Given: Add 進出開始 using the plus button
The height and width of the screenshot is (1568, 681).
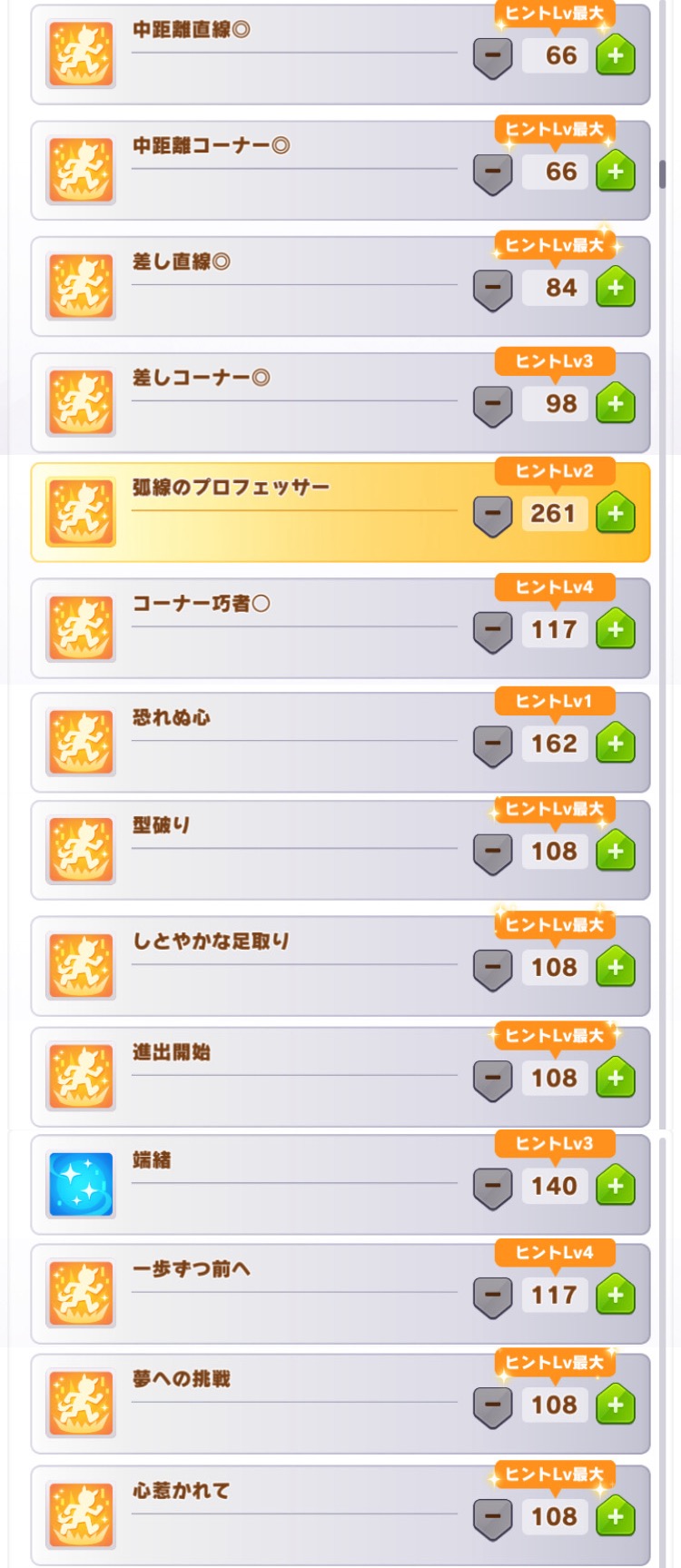Looking at the screenshot, I should [615, 1079].
